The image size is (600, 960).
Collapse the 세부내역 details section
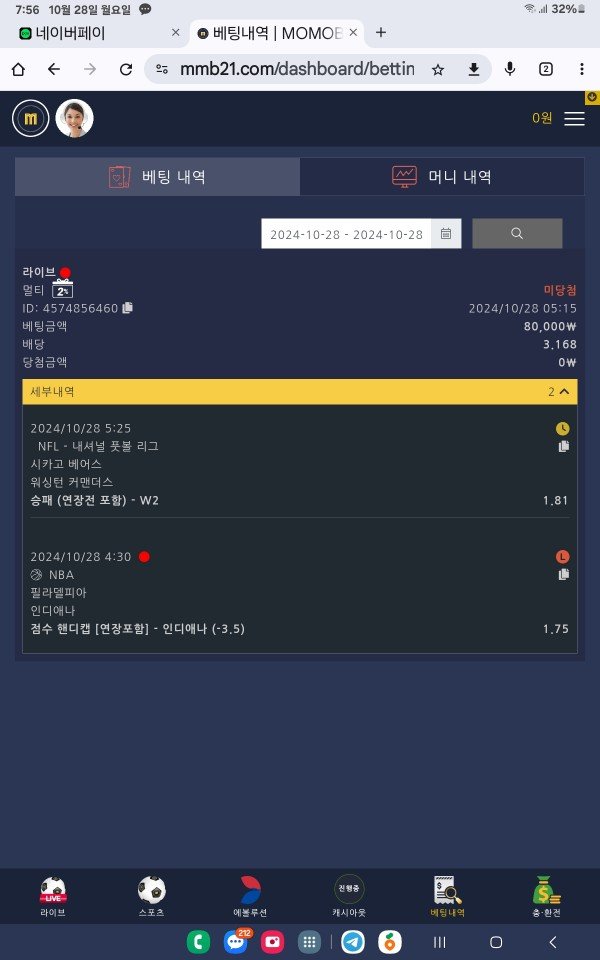tap(563, 392)
